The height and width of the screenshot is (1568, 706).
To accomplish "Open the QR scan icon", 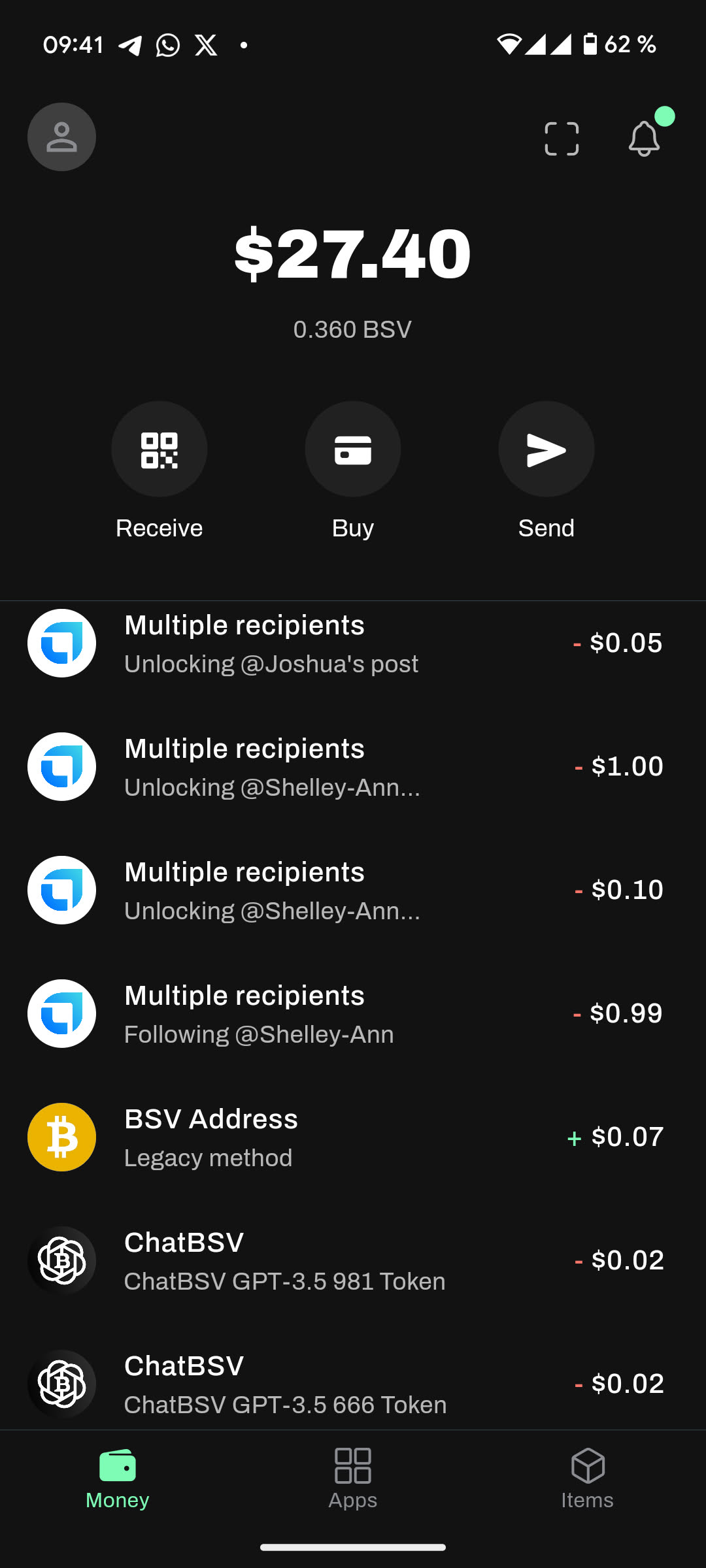I will 562,139.
